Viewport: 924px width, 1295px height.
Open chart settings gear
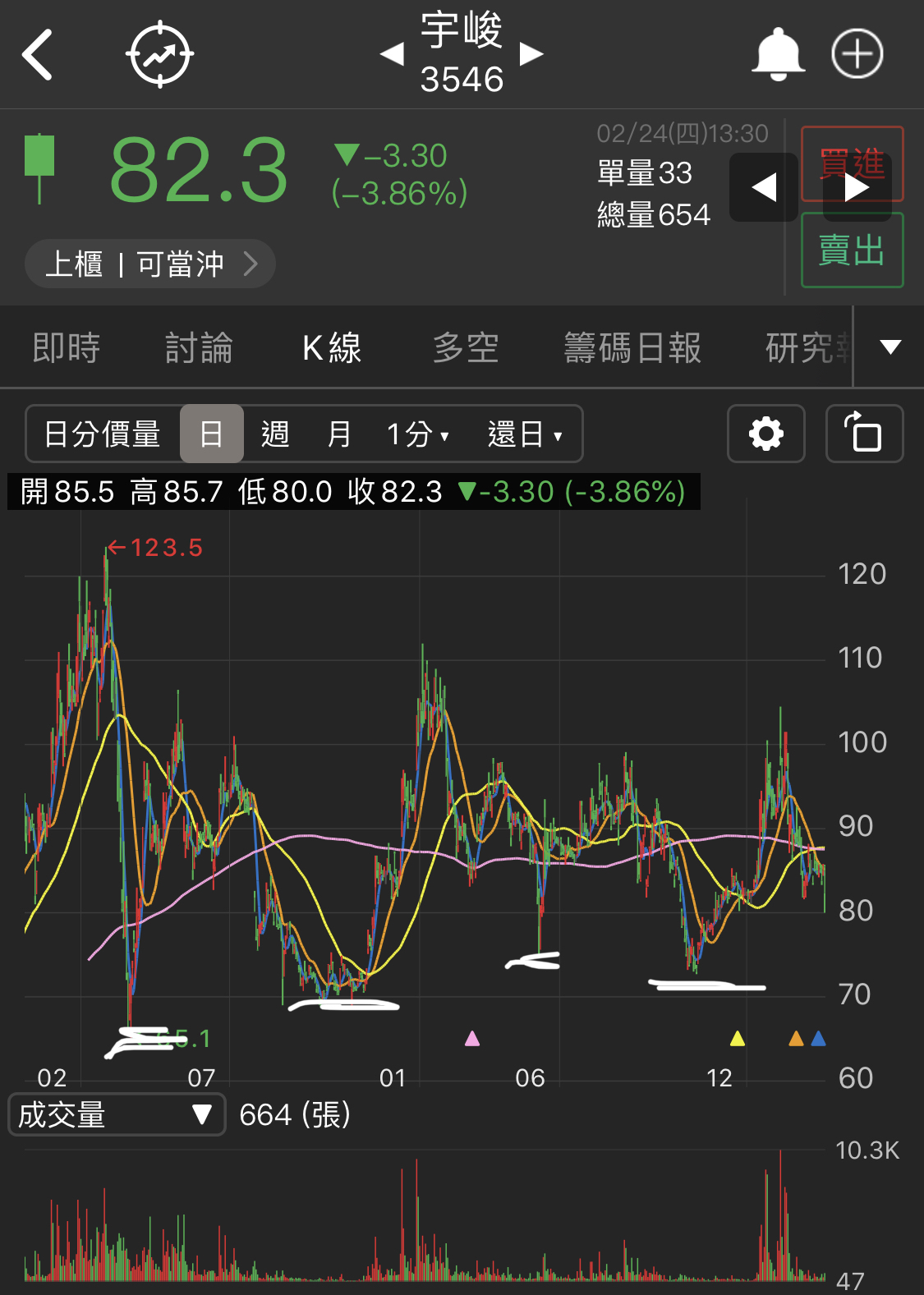tap(765, 434)
